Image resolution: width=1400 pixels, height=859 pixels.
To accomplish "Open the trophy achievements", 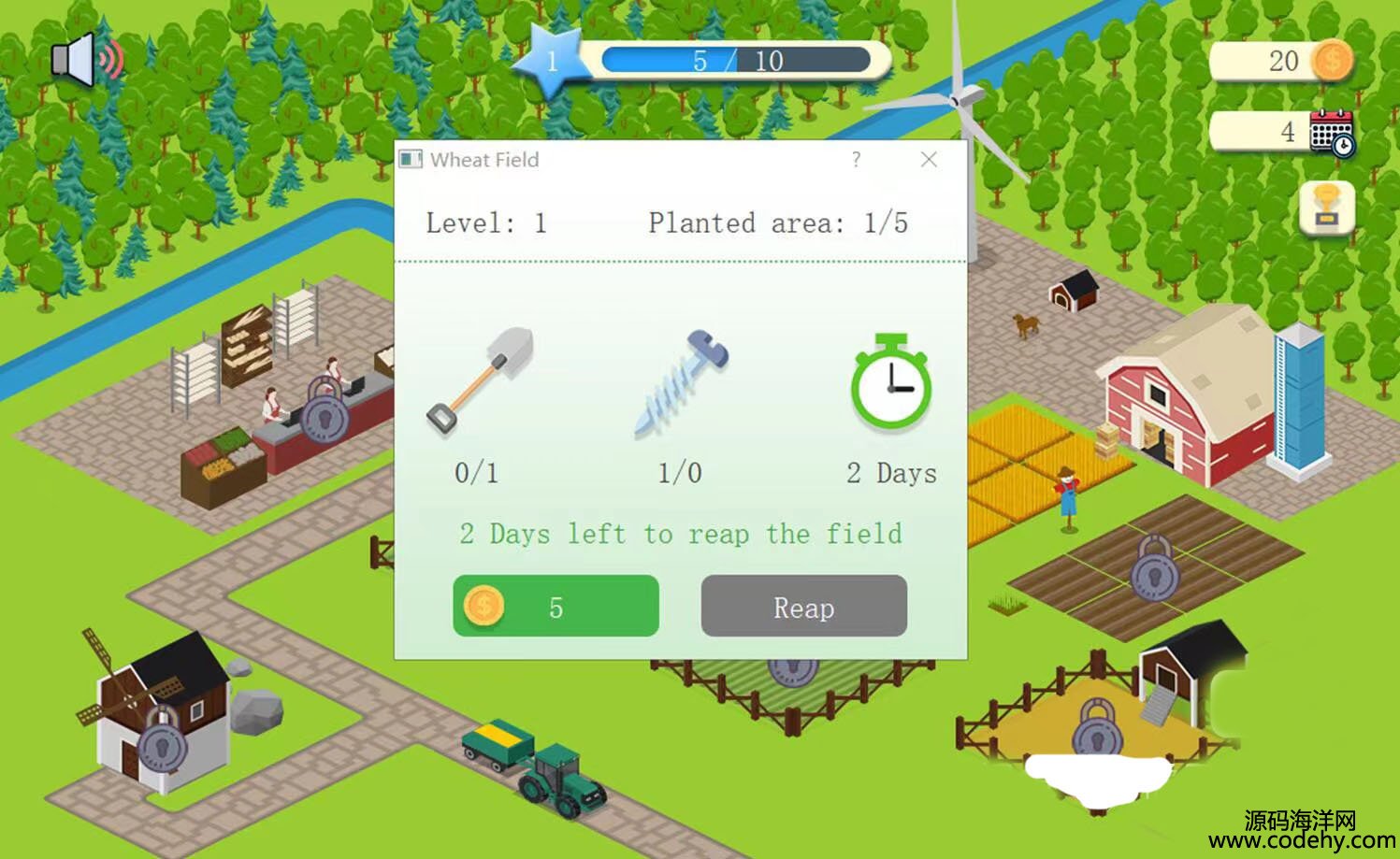I will (x=1327, y=208).
